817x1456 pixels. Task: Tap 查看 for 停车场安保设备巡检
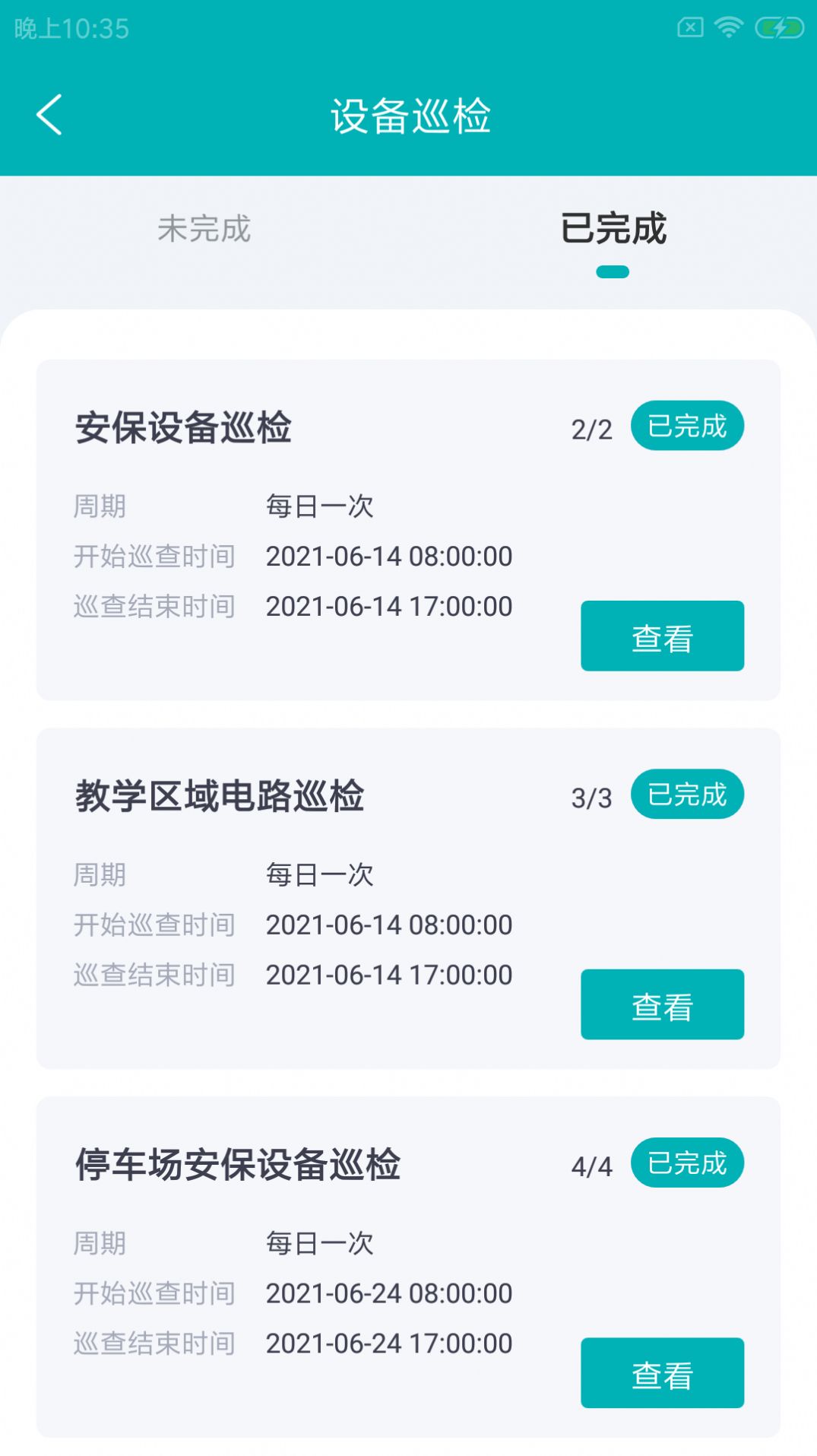click(662, 1373)
